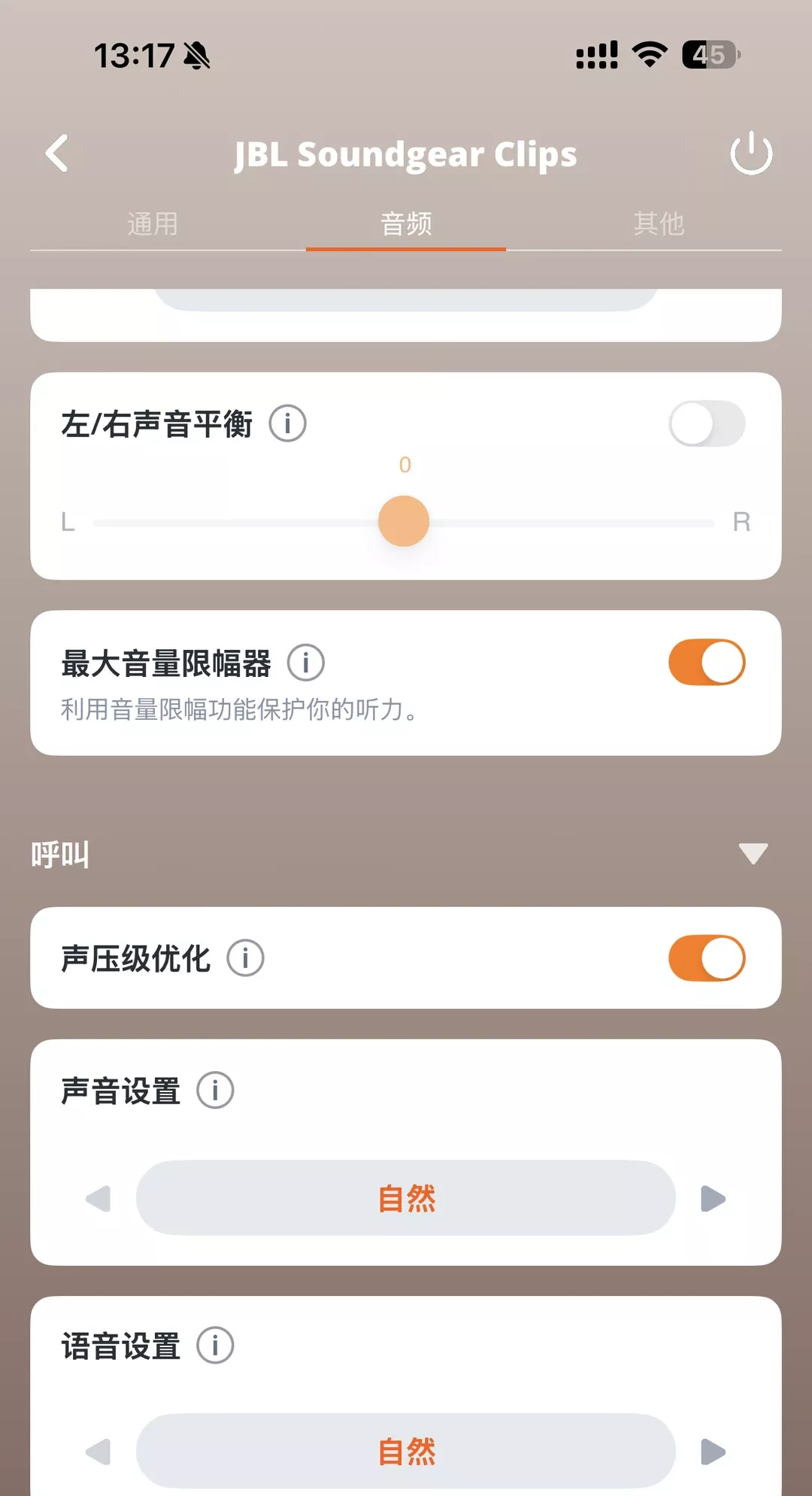
Task: Turn off 声压级优化
Action: click(x=705, y=958)
